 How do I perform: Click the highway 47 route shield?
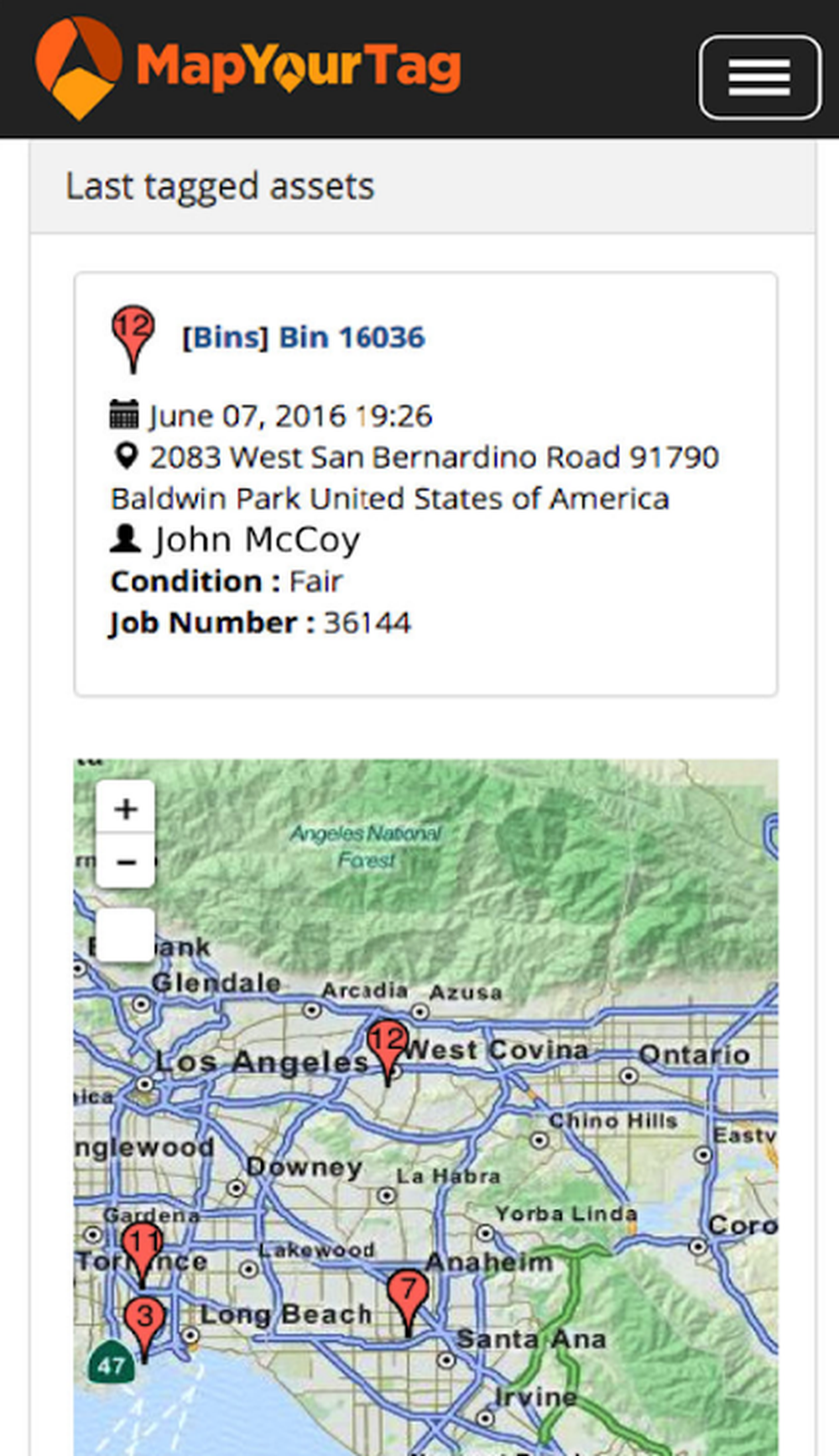(112, 1362)
